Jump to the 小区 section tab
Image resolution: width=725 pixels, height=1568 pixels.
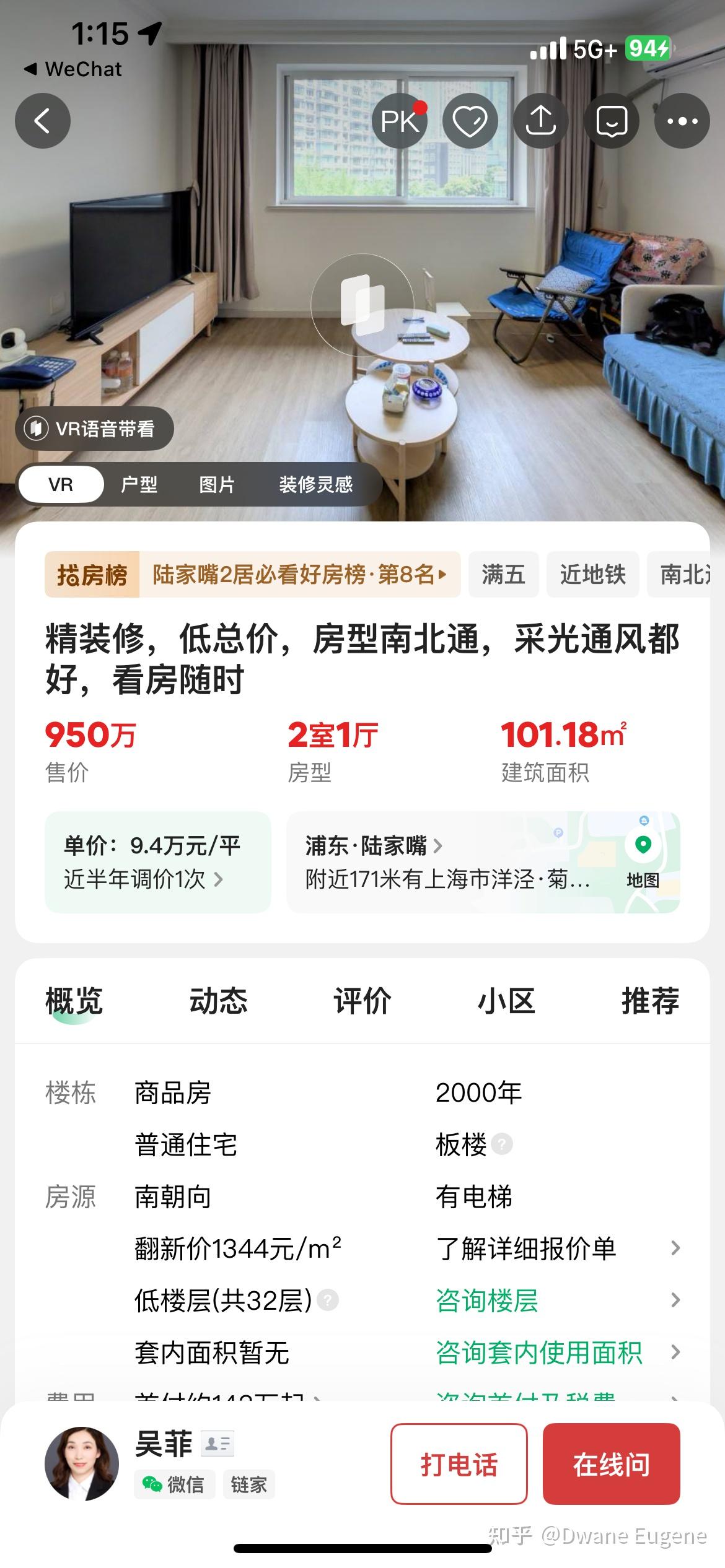[x=506, y=1001]
